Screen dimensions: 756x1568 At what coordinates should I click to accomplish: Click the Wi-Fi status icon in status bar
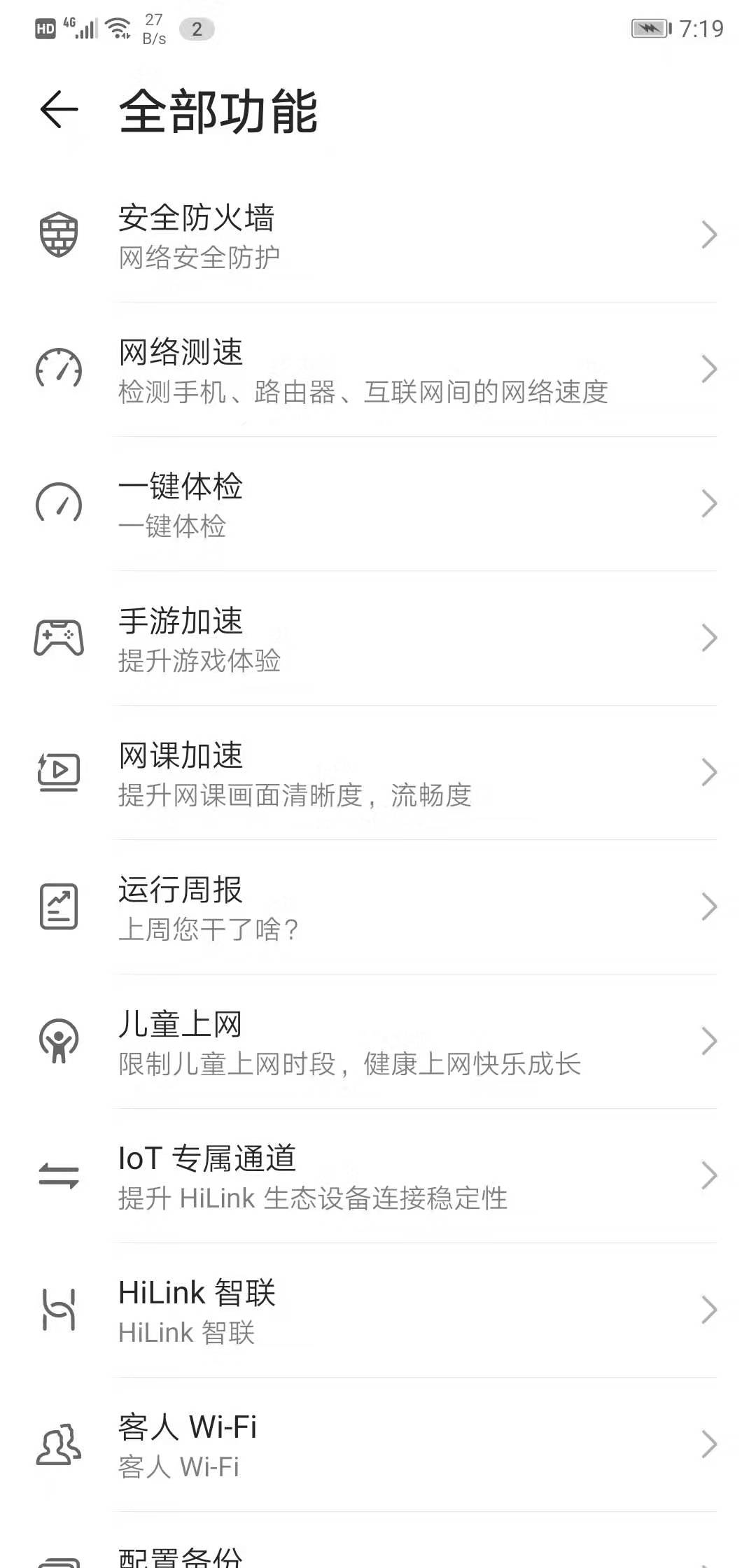tap(118, 27)
